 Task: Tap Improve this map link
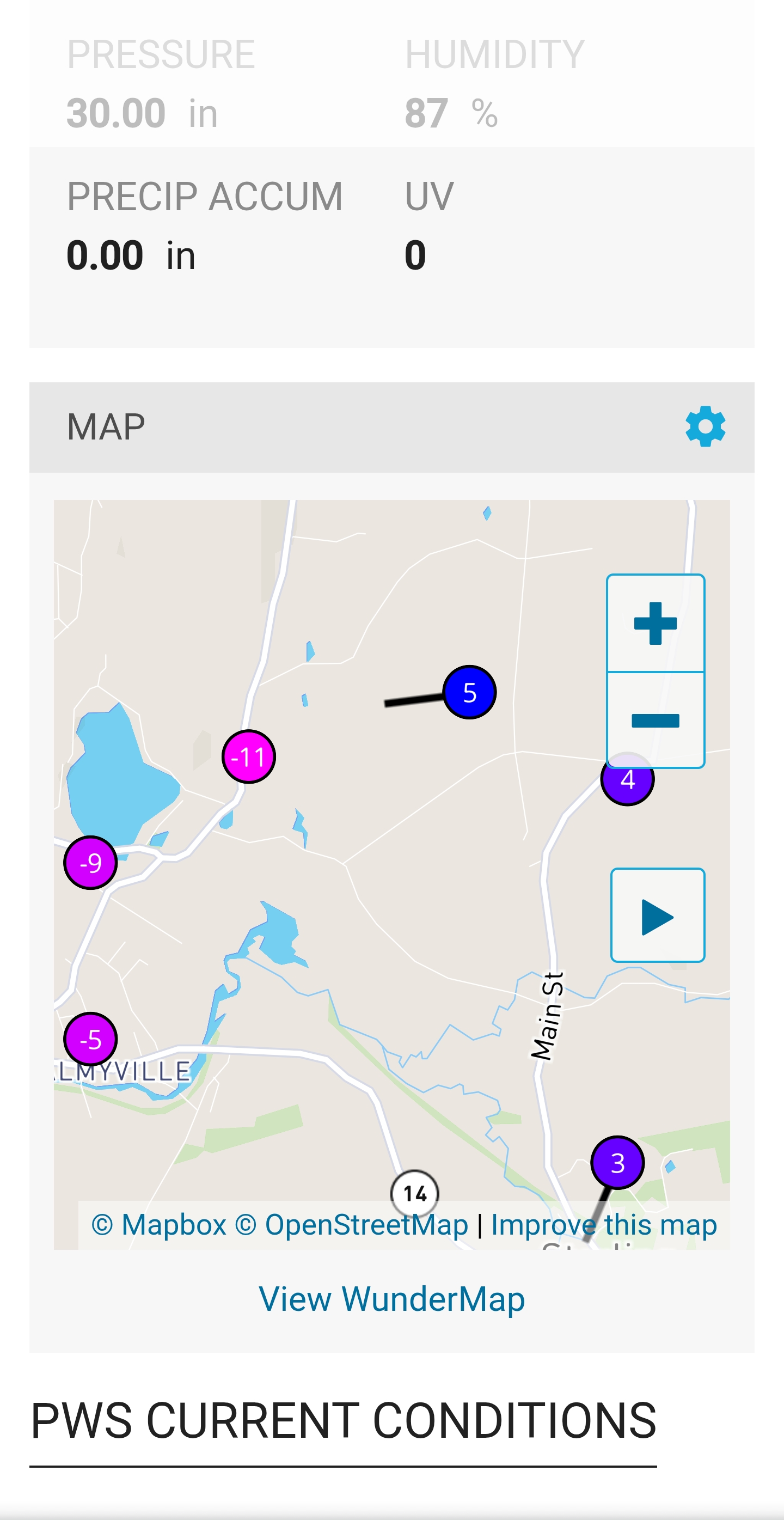pyautogui.click(x=603, y=1224)
